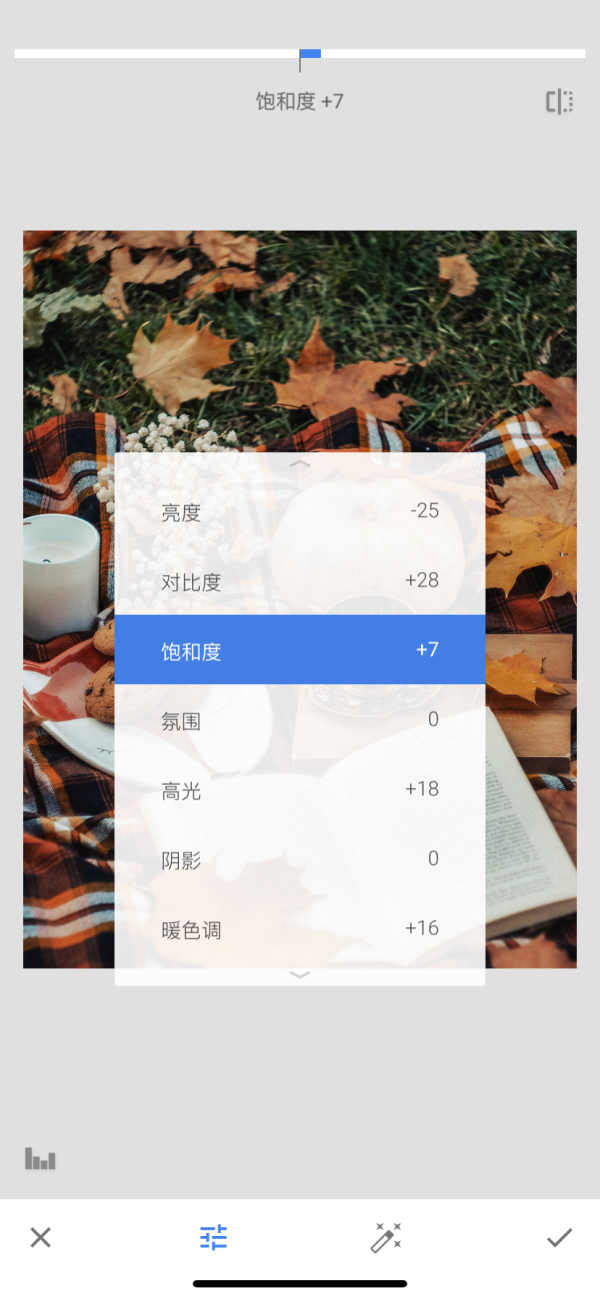Cancel the edit with the X
The width and height of the screenshot is (600, 1299).
tap(40, 1238)
